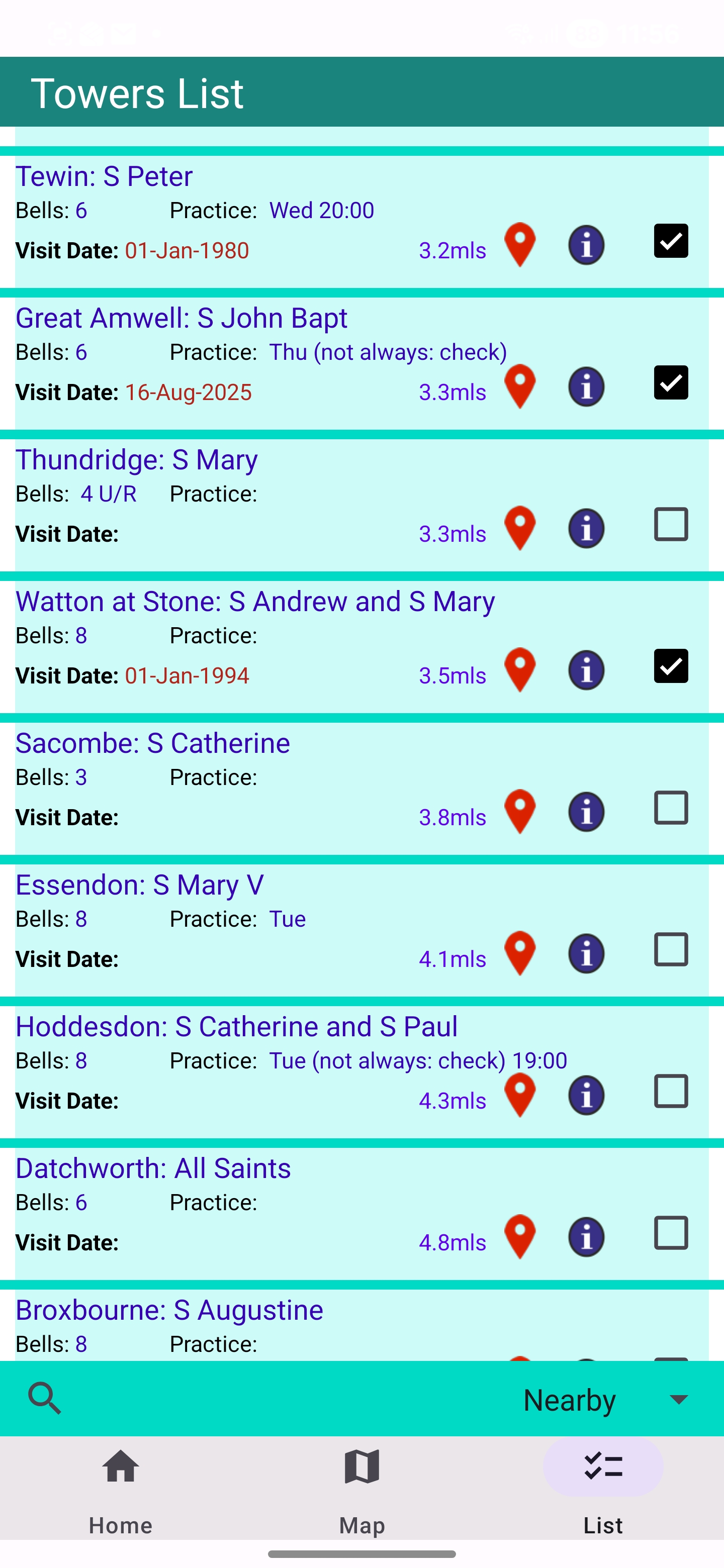The image size is (724, 1568).
Task: Mark Thundridge: S Mary as visited
Action: click(670, 524)
